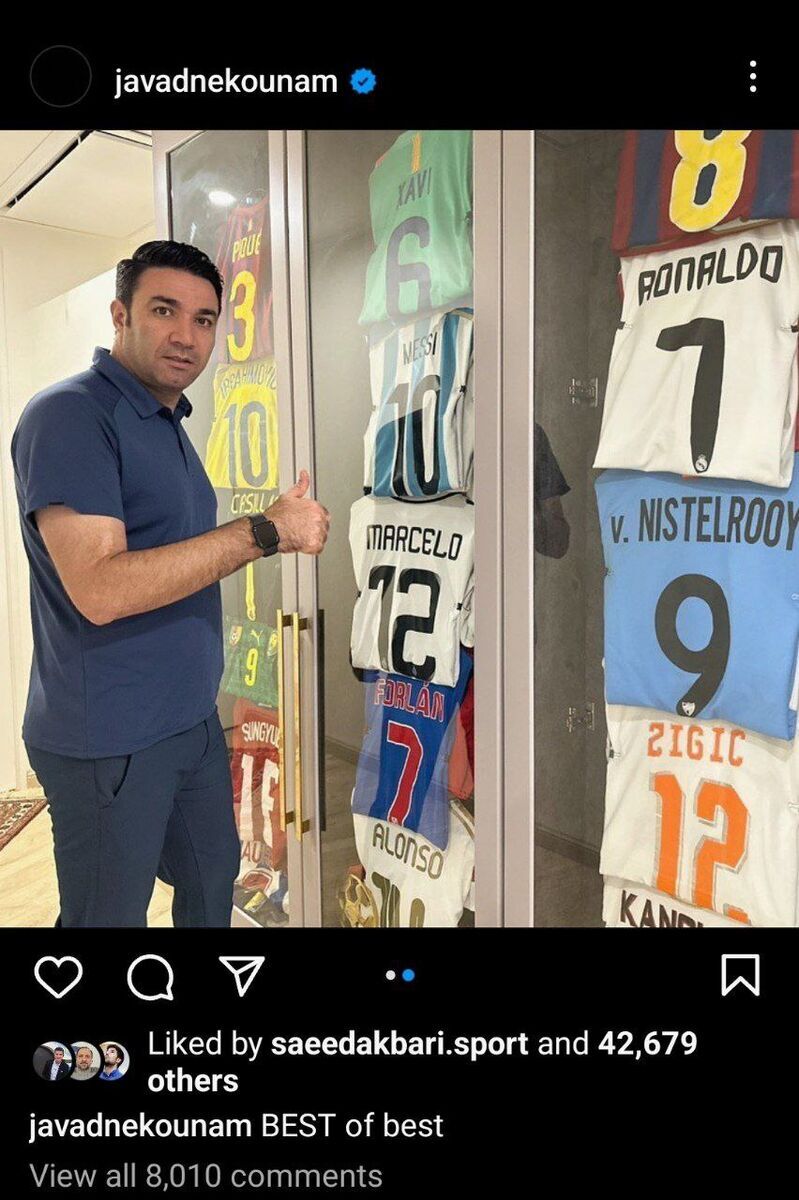This screenshot has height=1200, width=799.
Task: Like this post with the heart icon
Action: (58, 975)
